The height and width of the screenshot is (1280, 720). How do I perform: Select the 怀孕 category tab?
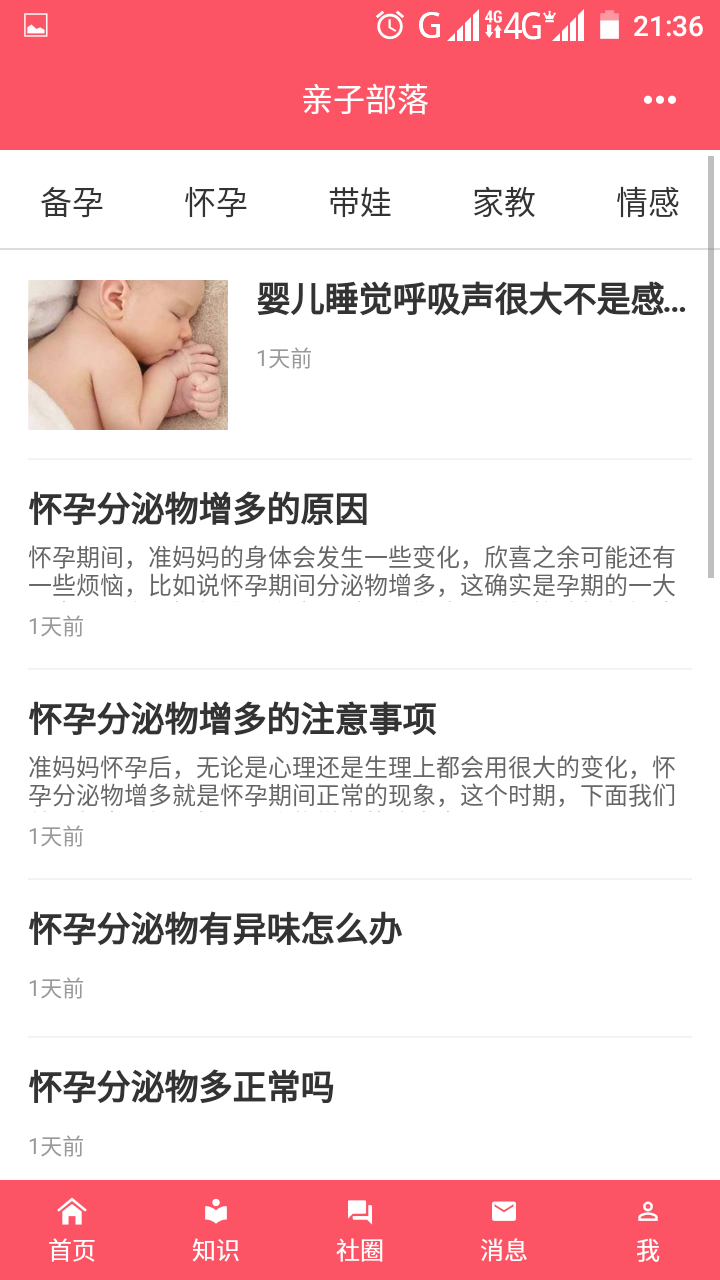point(216,202)
